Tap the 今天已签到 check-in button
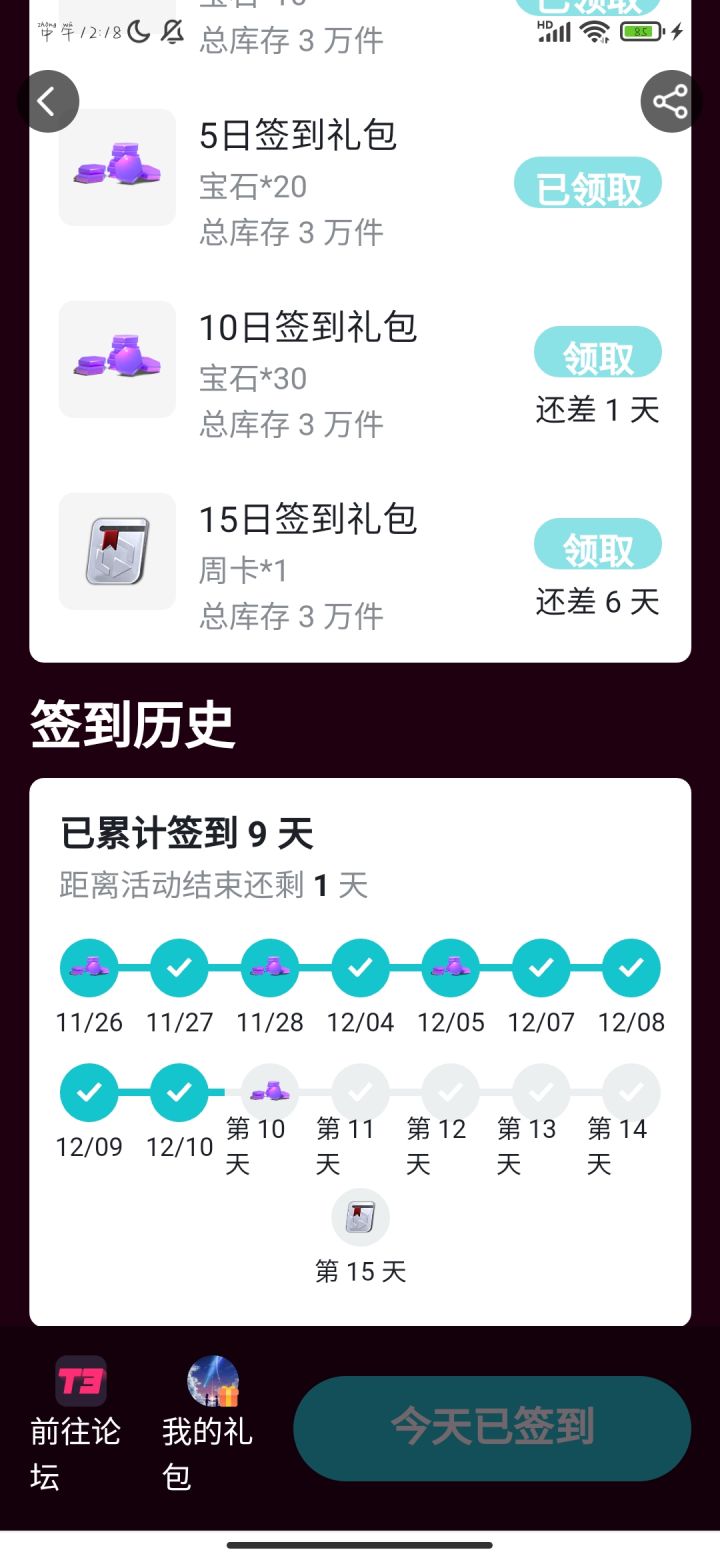Viewport: 720px width, 1560px height. tap(492, 1428)
